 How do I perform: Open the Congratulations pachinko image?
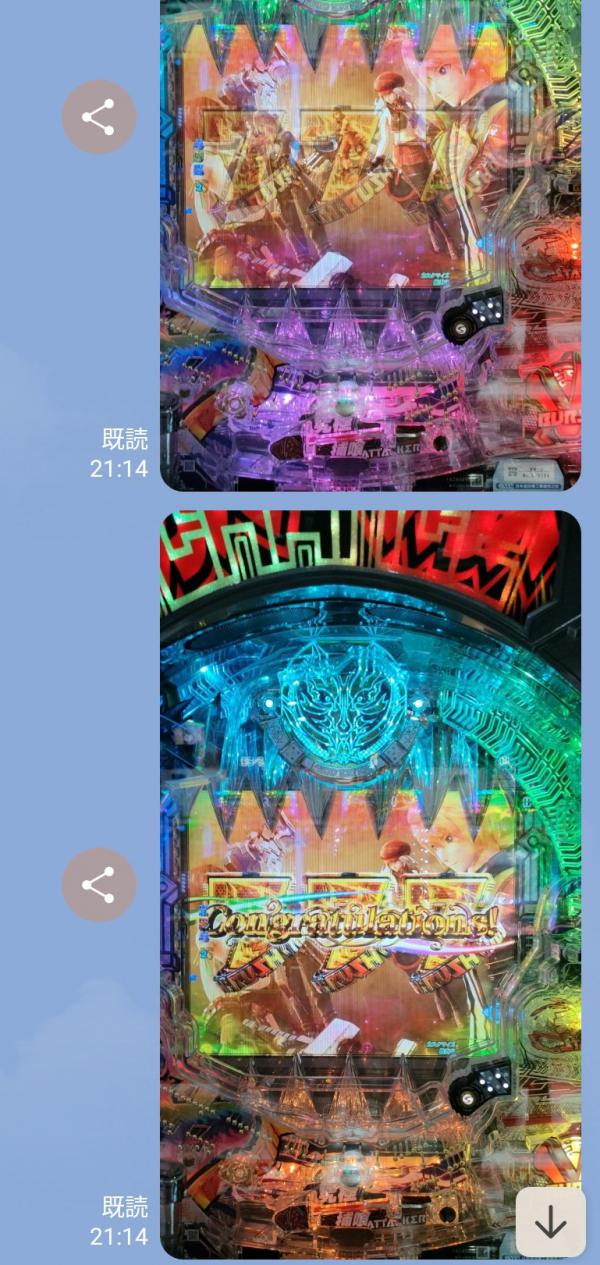click(370, 885)
